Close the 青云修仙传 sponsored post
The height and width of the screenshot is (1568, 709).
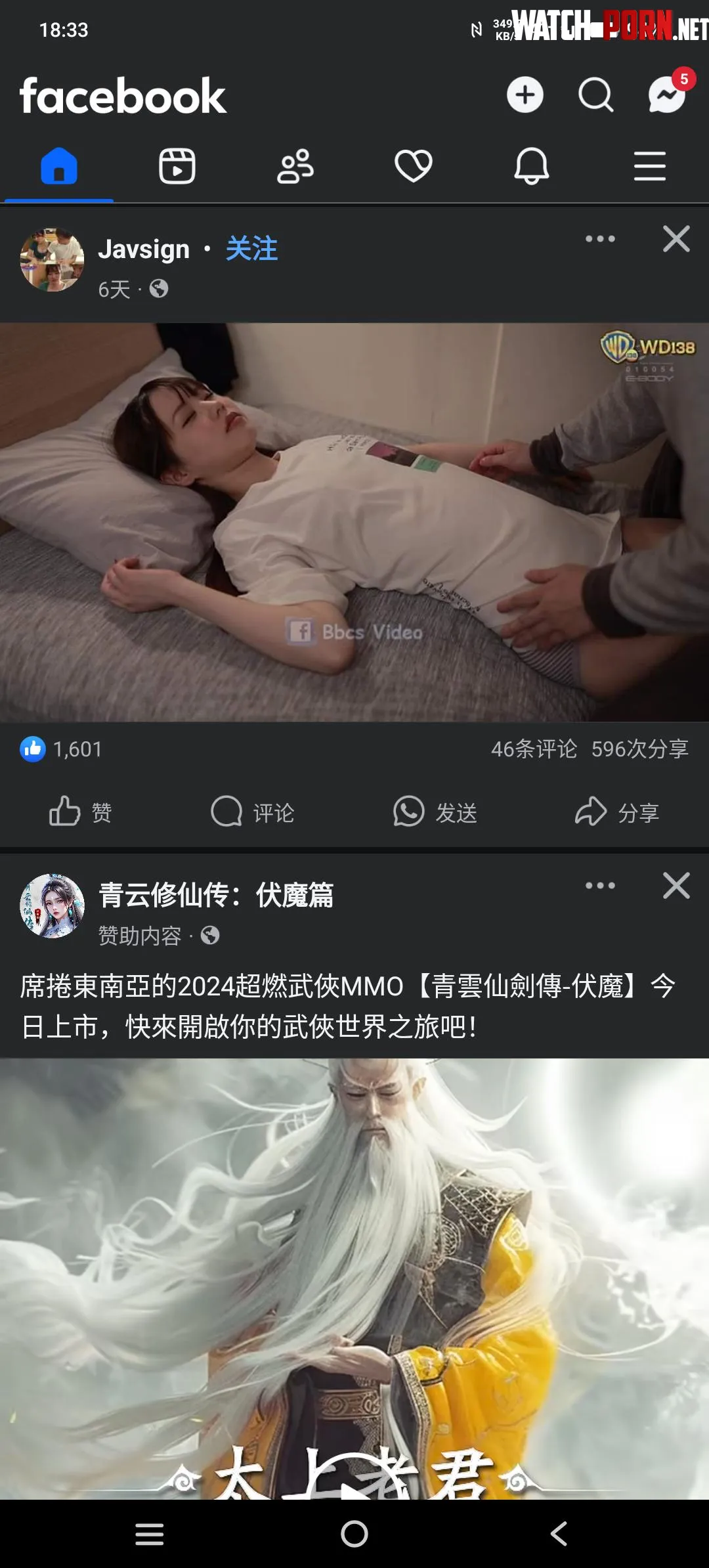pos(676,886)
